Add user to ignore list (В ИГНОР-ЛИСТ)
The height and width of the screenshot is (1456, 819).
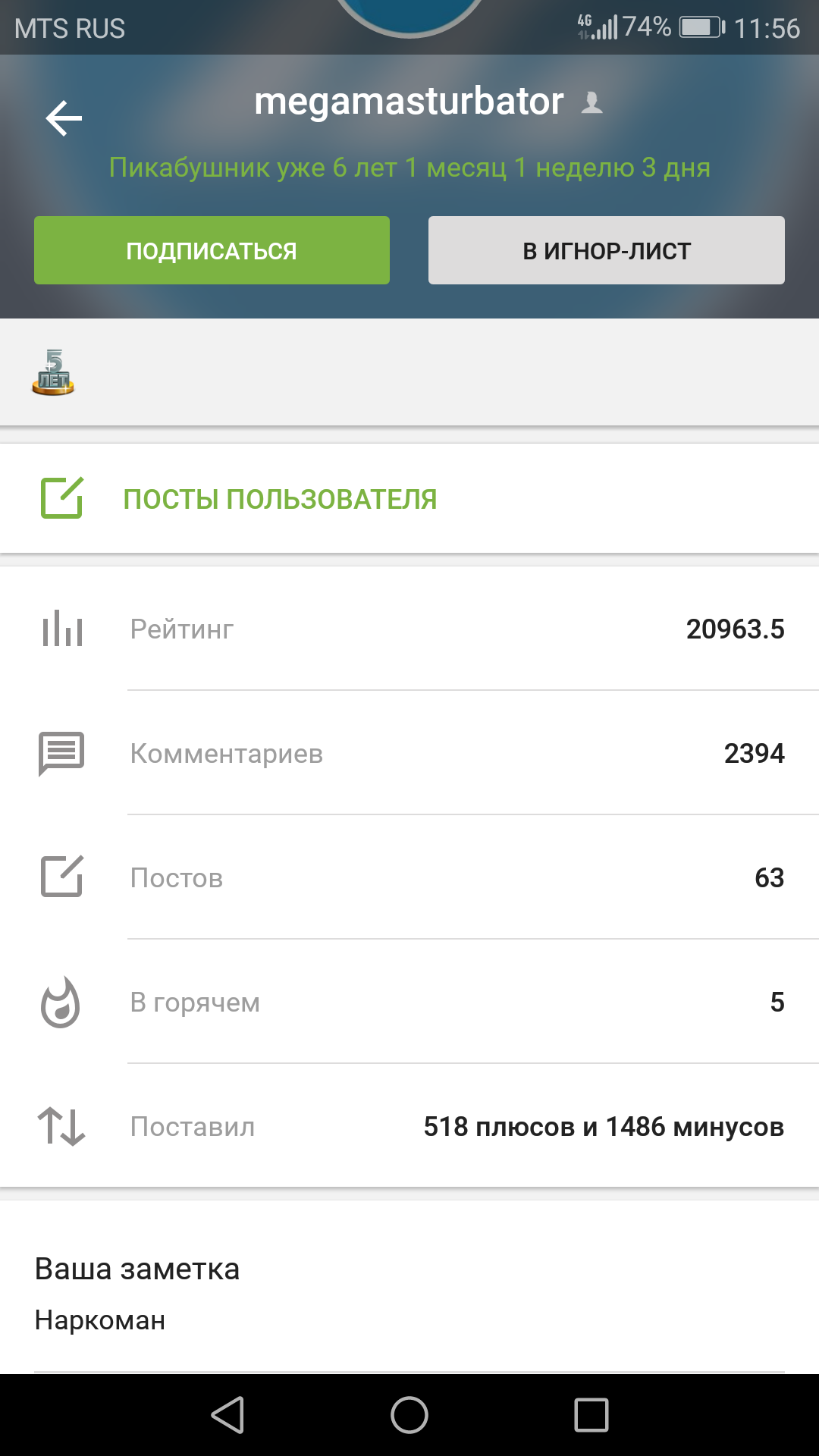click(x=606, y=250)
